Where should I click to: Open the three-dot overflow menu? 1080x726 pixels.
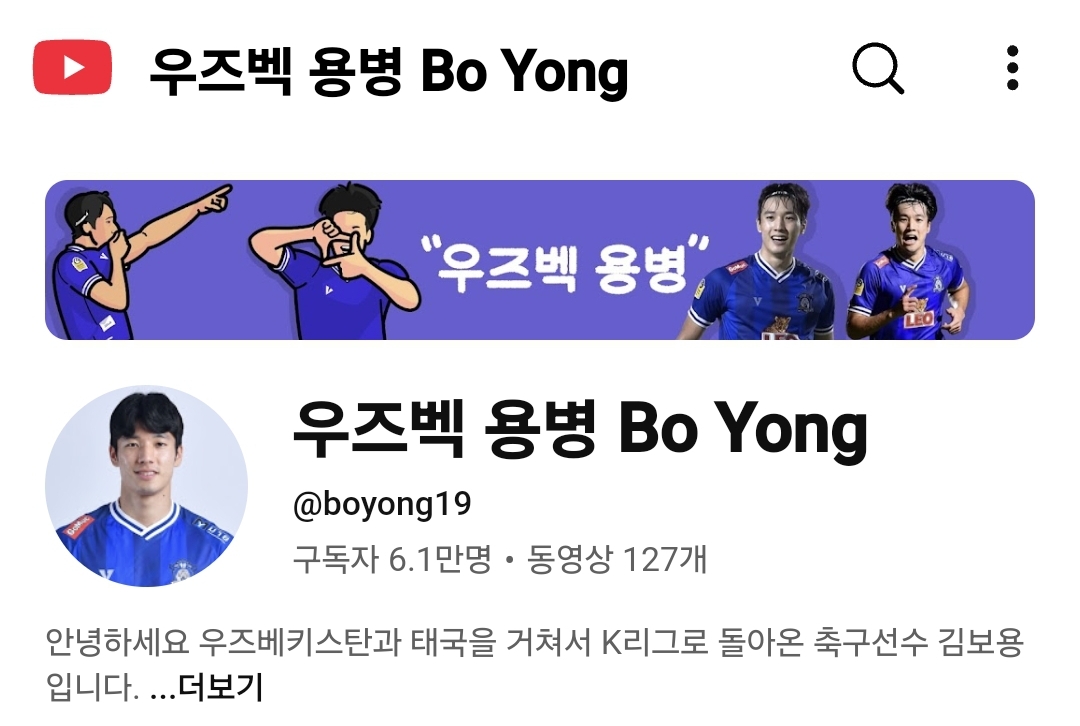[1012, 69]
